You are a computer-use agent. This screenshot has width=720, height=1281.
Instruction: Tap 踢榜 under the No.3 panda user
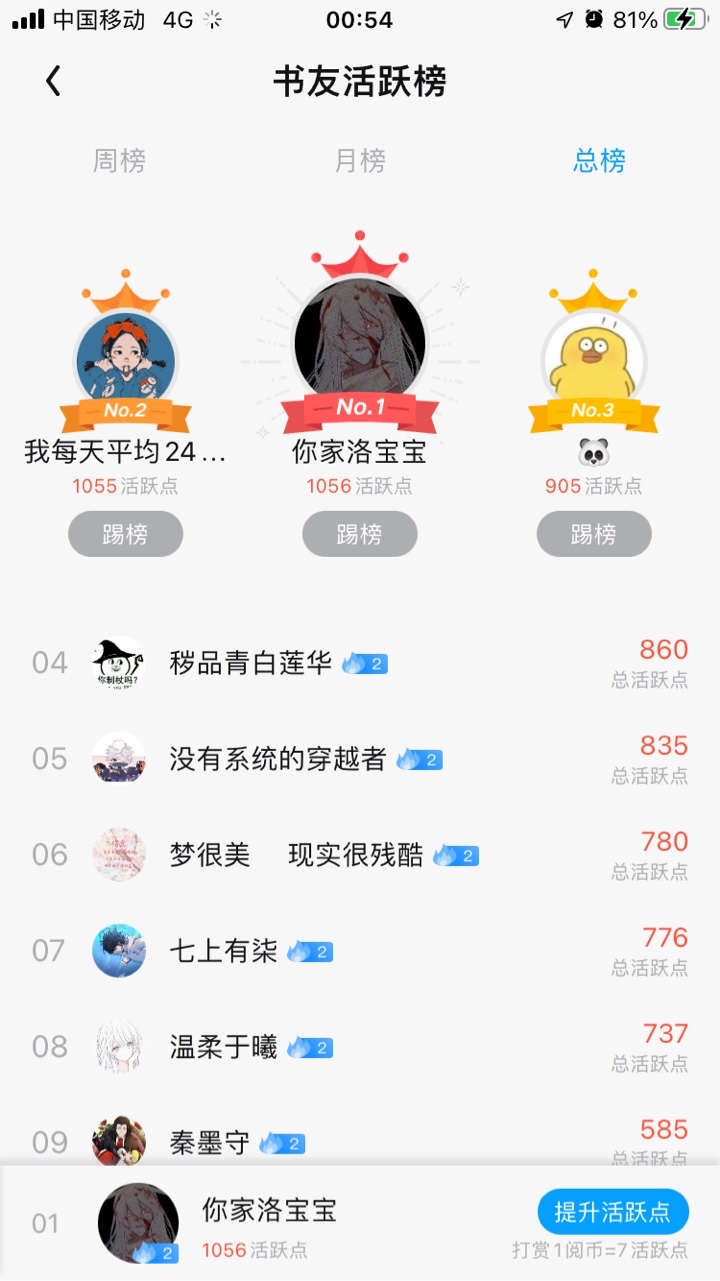coord(593,534)
